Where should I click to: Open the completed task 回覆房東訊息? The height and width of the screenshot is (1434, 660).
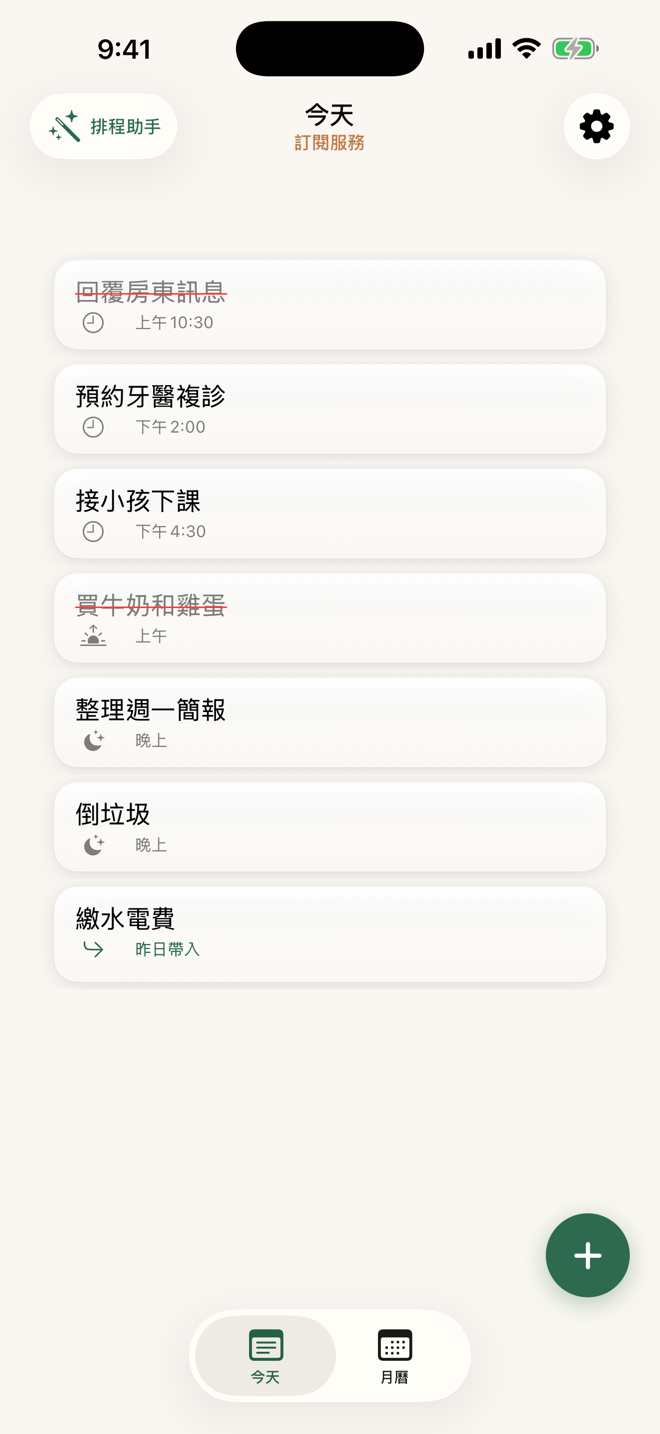tap(330, 305)
